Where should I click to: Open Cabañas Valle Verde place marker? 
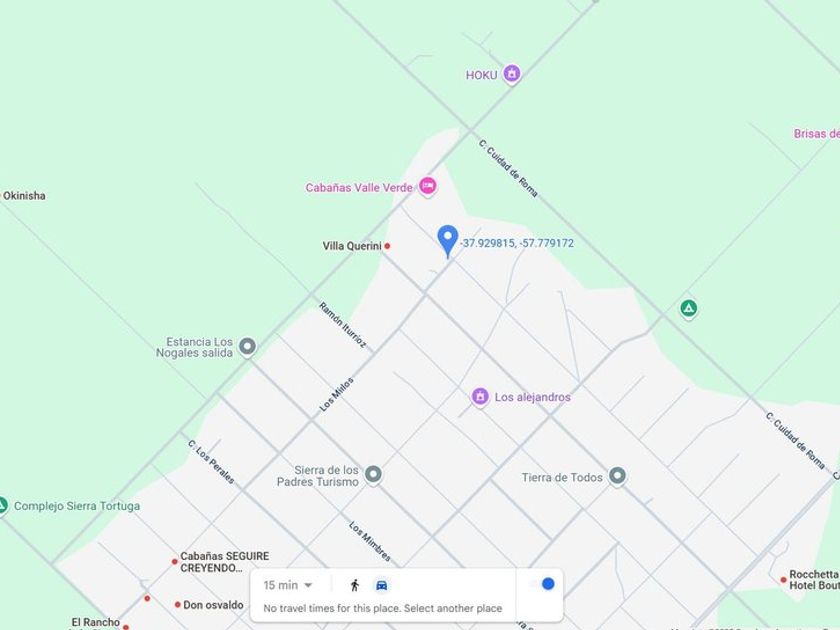(428, 186)
